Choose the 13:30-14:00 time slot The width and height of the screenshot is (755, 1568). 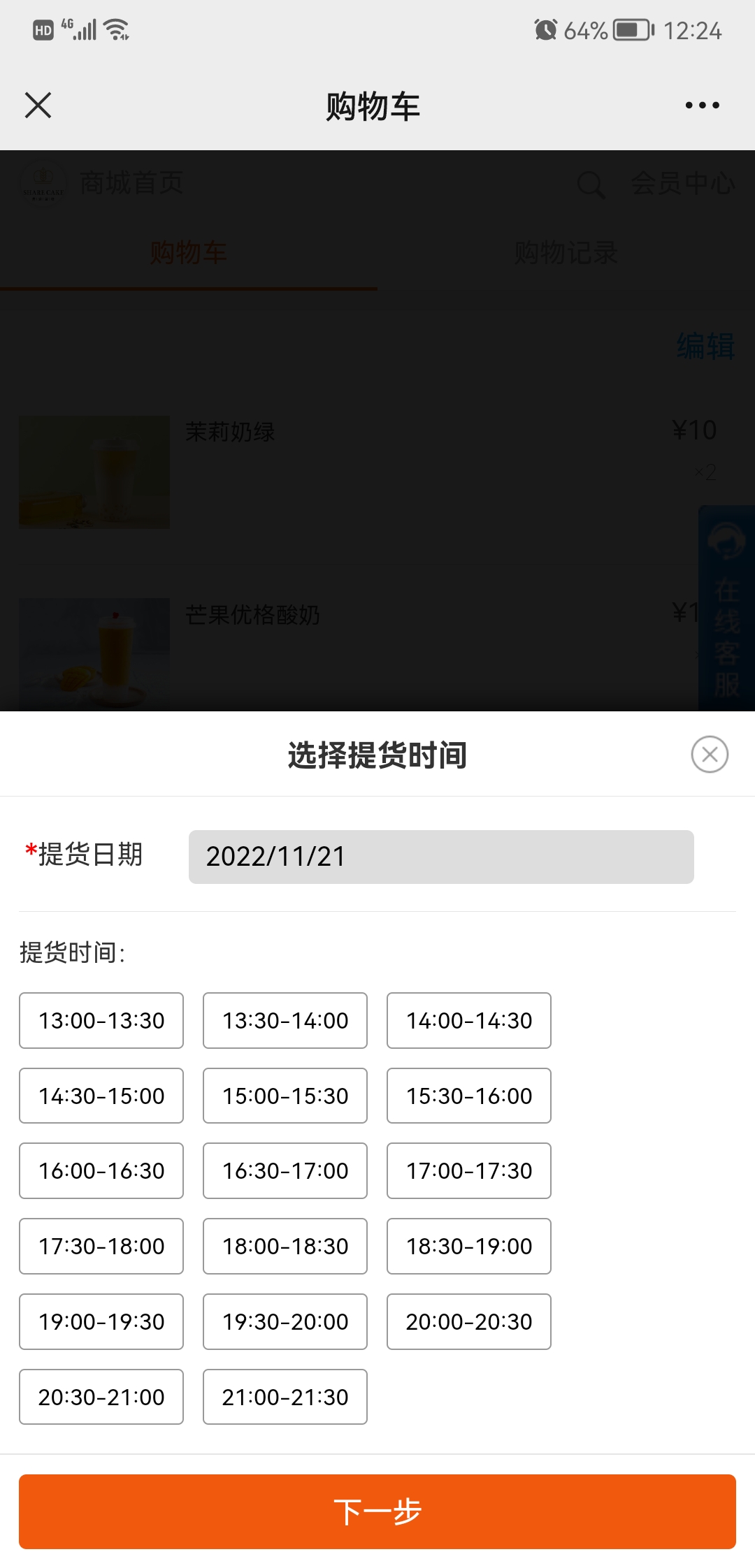pyautogui.click(x=285, y=1021)
